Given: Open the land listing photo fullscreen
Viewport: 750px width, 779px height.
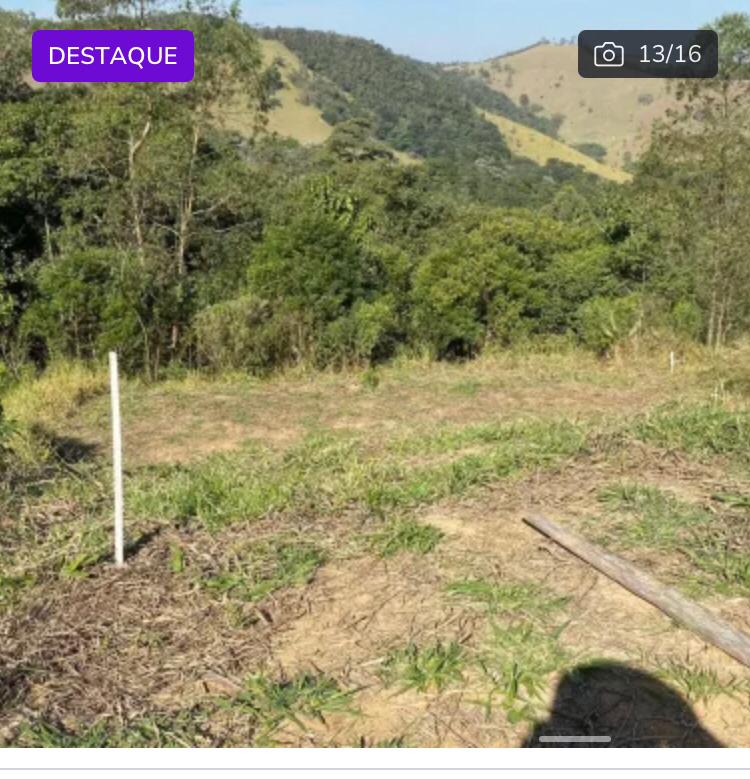Looking at the screenshot, I should click(x=375, y=400).
